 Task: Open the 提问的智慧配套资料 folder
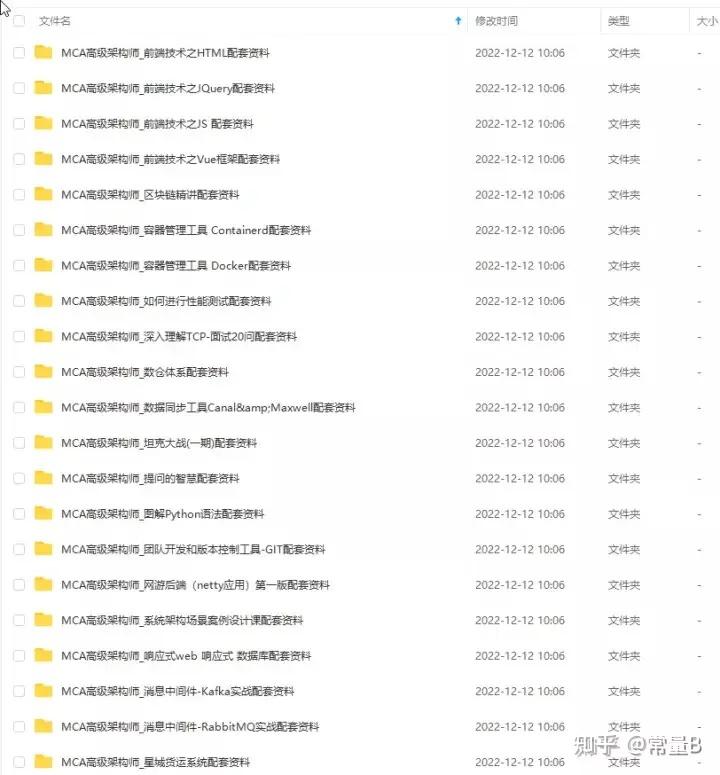point(150,479)
